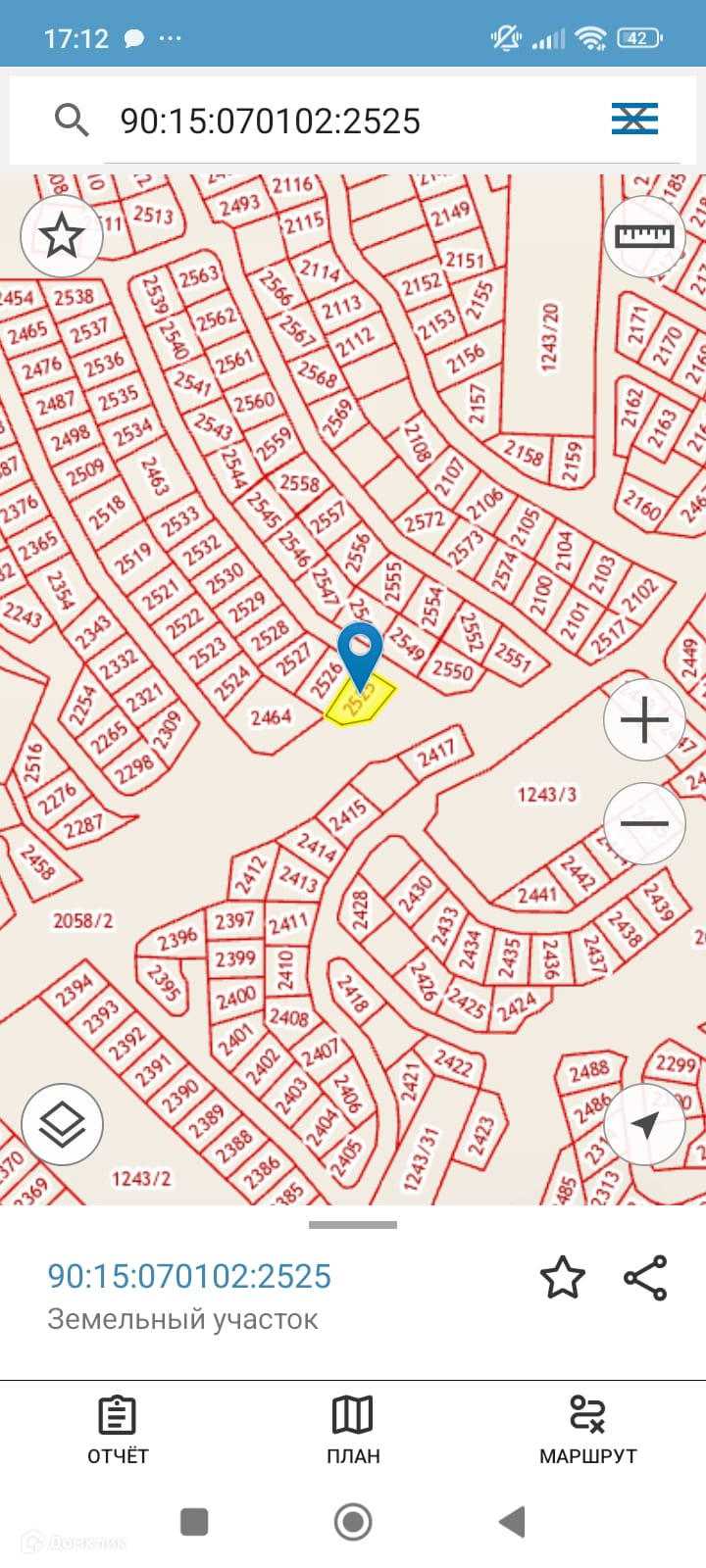This screenshot has height=1568, width=706.
Task: Open the ОТЧЁТ report section
Action: (118, 1430)
